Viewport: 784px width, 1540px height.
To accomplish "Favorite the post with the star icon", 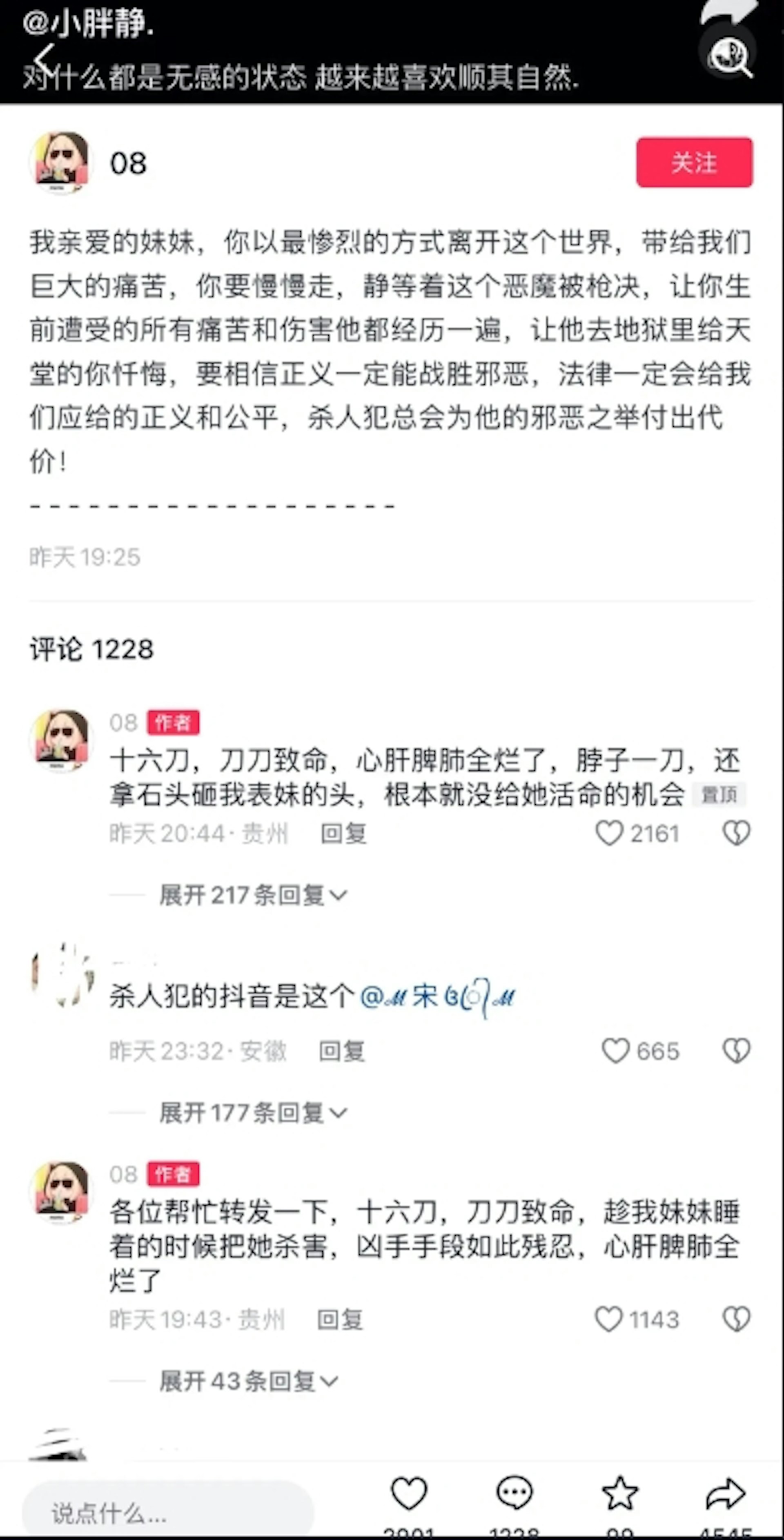I will pyautogui.click(x=620, y=1493).
